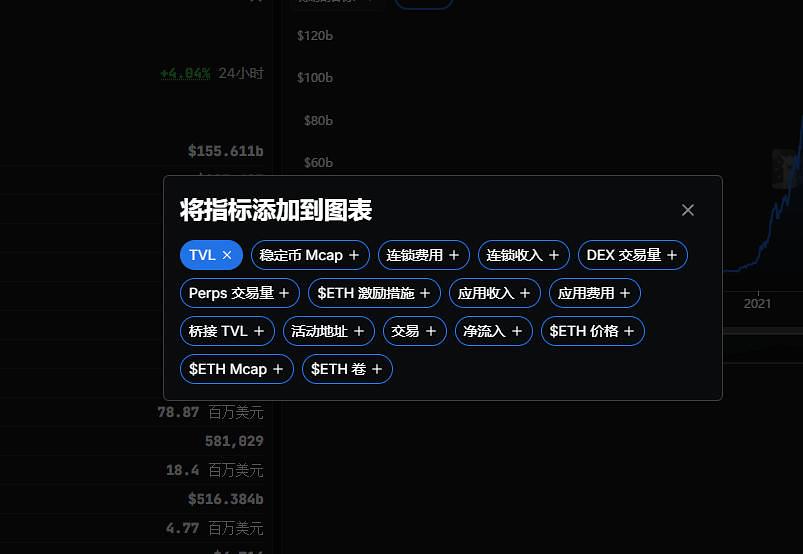Image resolution: width=803 pixels, height=554 pixels.
Task: Add $ETH Mcap metric
Action: click(x=236, y=369)
